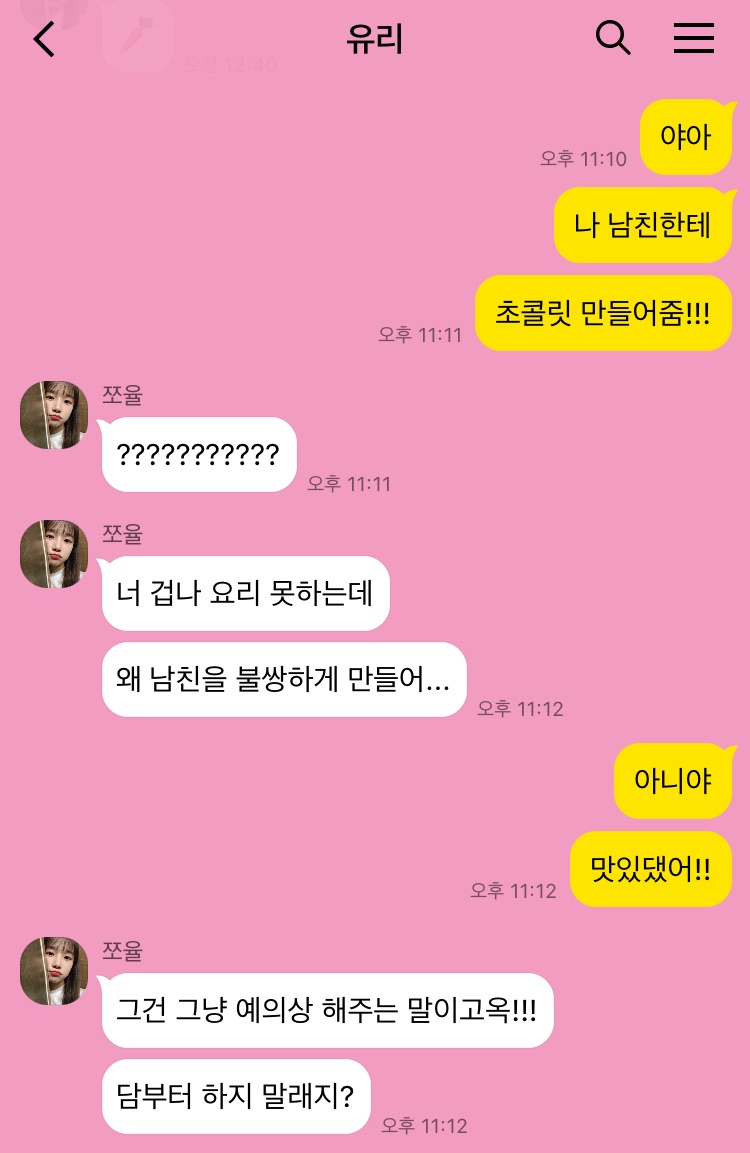Search within the 유리 chat

(613, 38)
